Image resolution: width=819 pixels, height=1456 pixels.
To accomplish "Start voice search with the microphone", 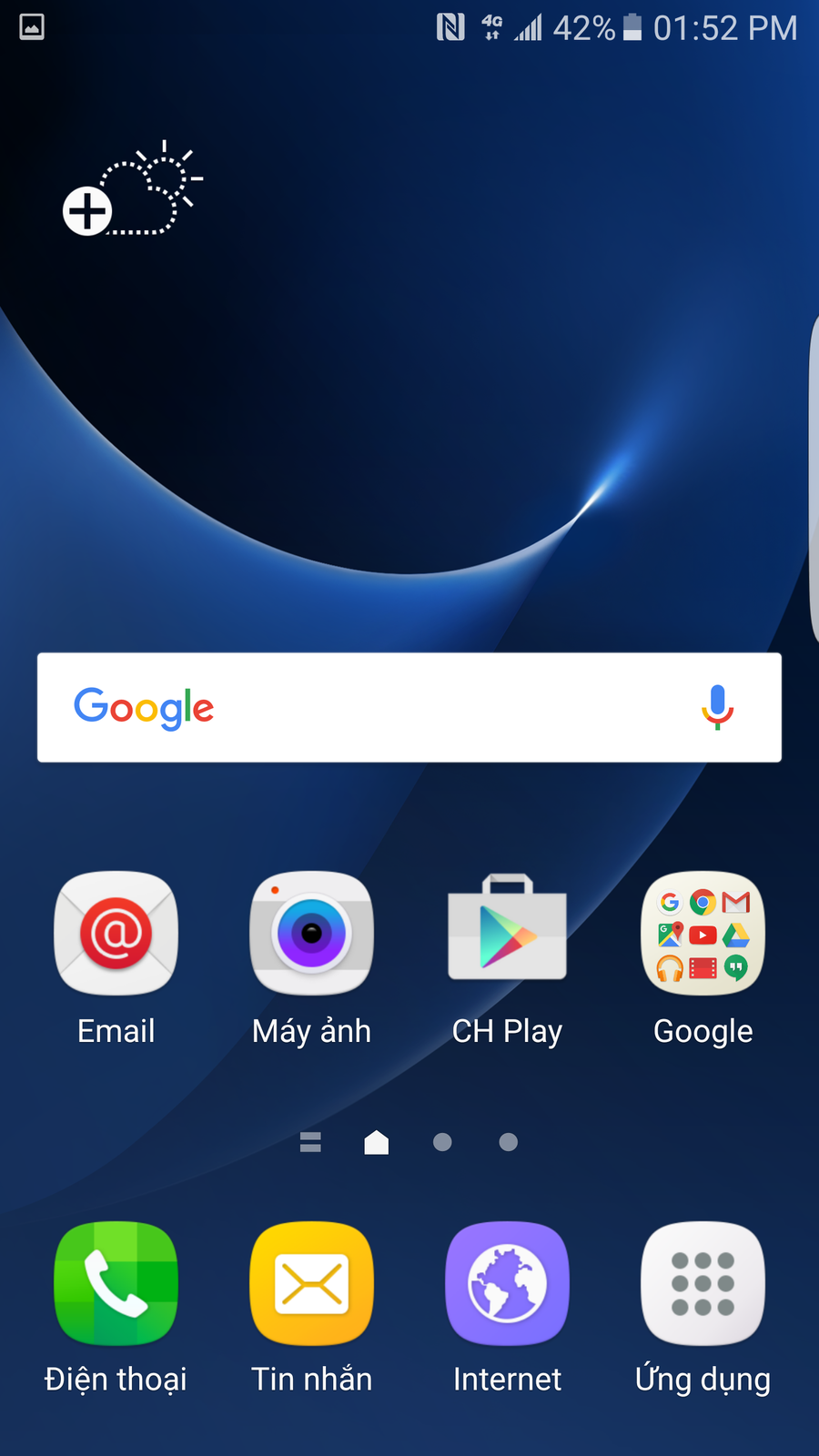I will [717, 707].
